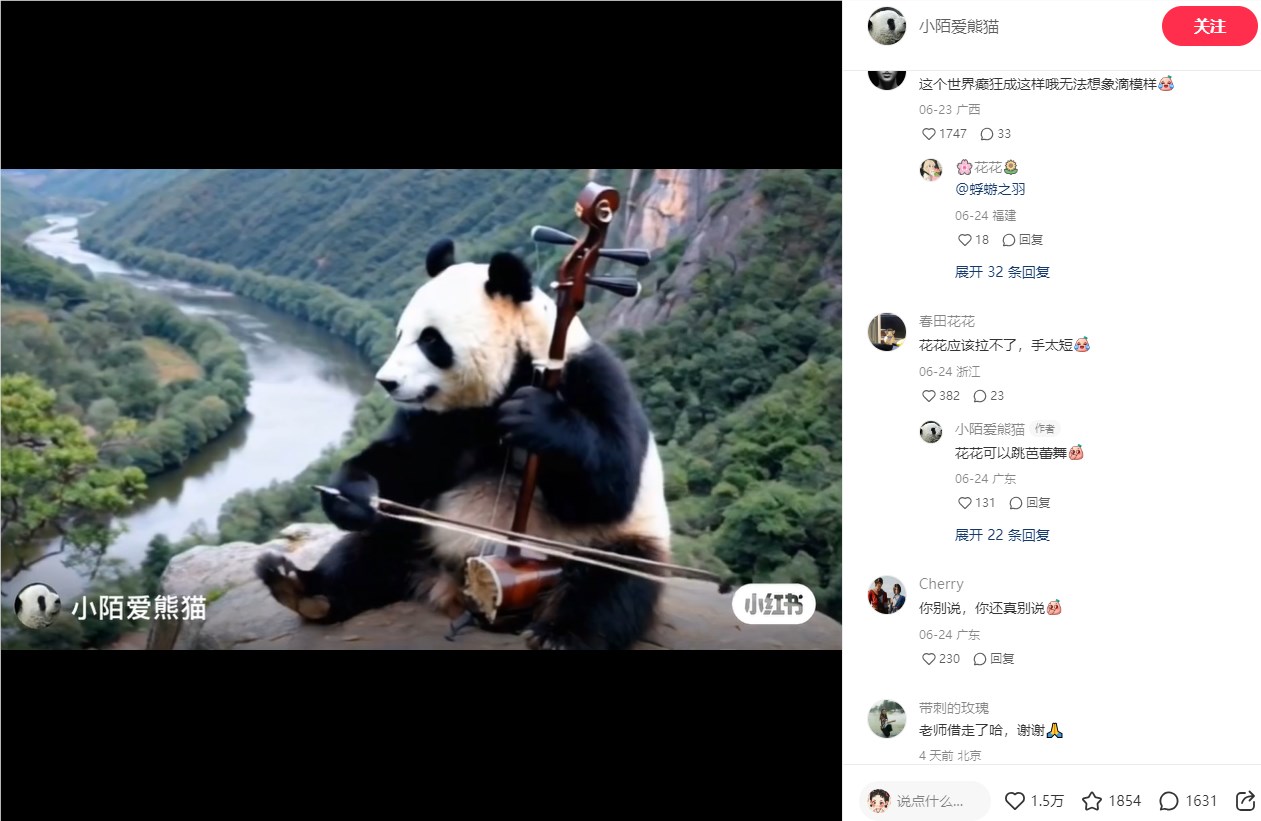Tap the 说点什么 comment input box
The image size is (1261, 821).
[x=925, y=801]
